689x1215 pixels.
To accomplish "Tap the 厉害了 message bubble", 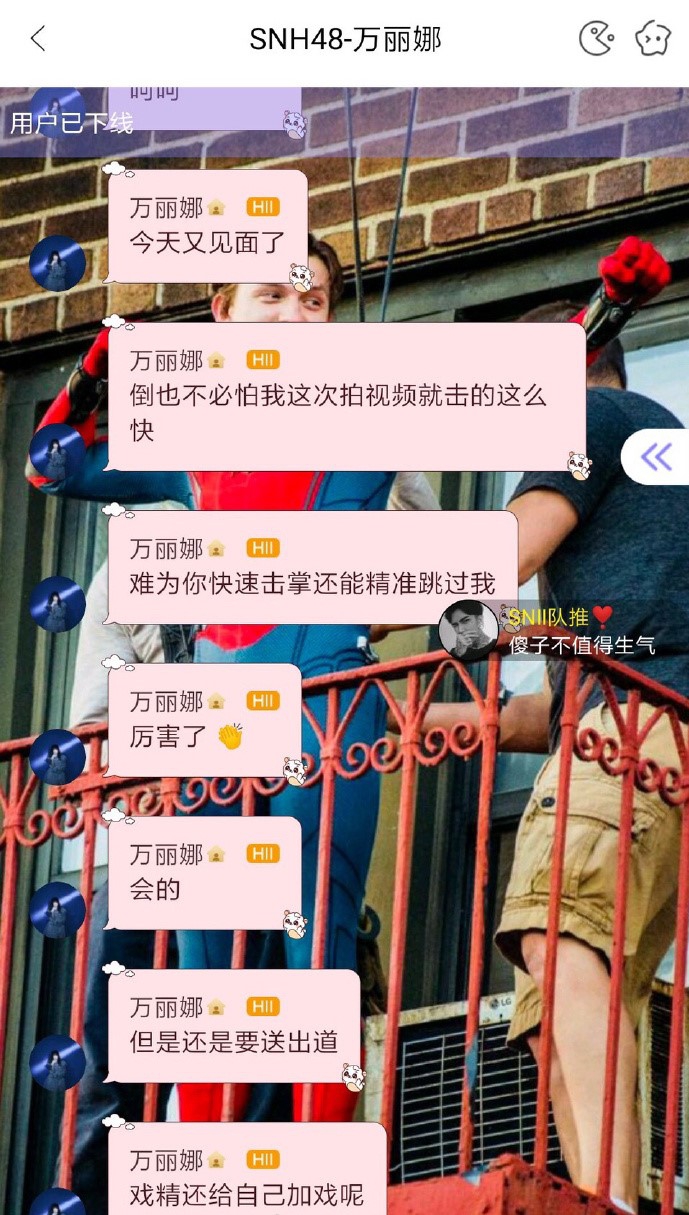I will tap(204, 720).
